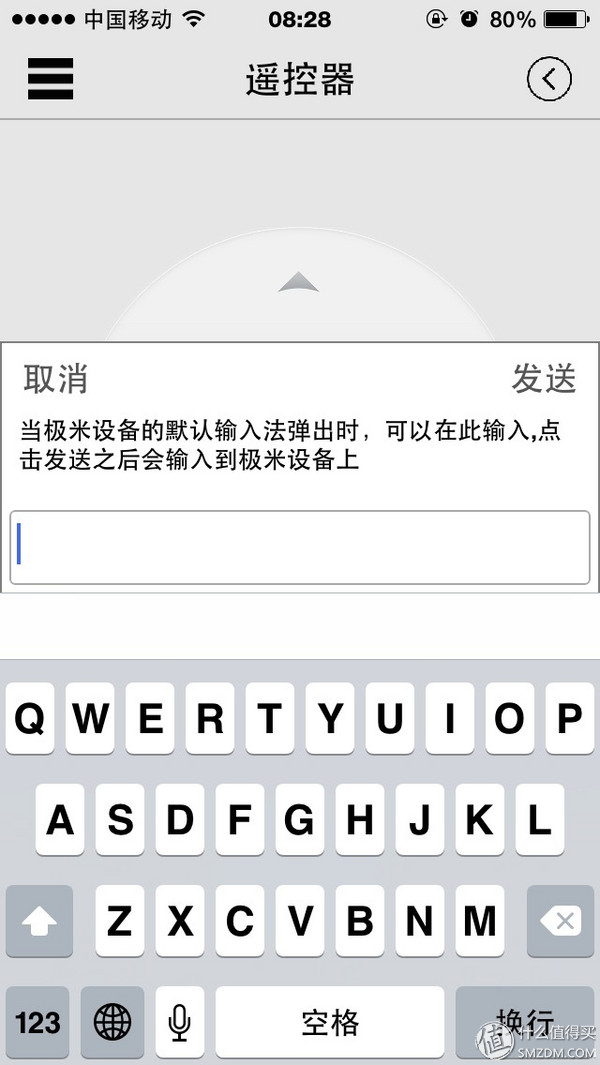Open the hamburger drawer menu
This screenshot has width=600, height=1065.
(x=50, y=79)
